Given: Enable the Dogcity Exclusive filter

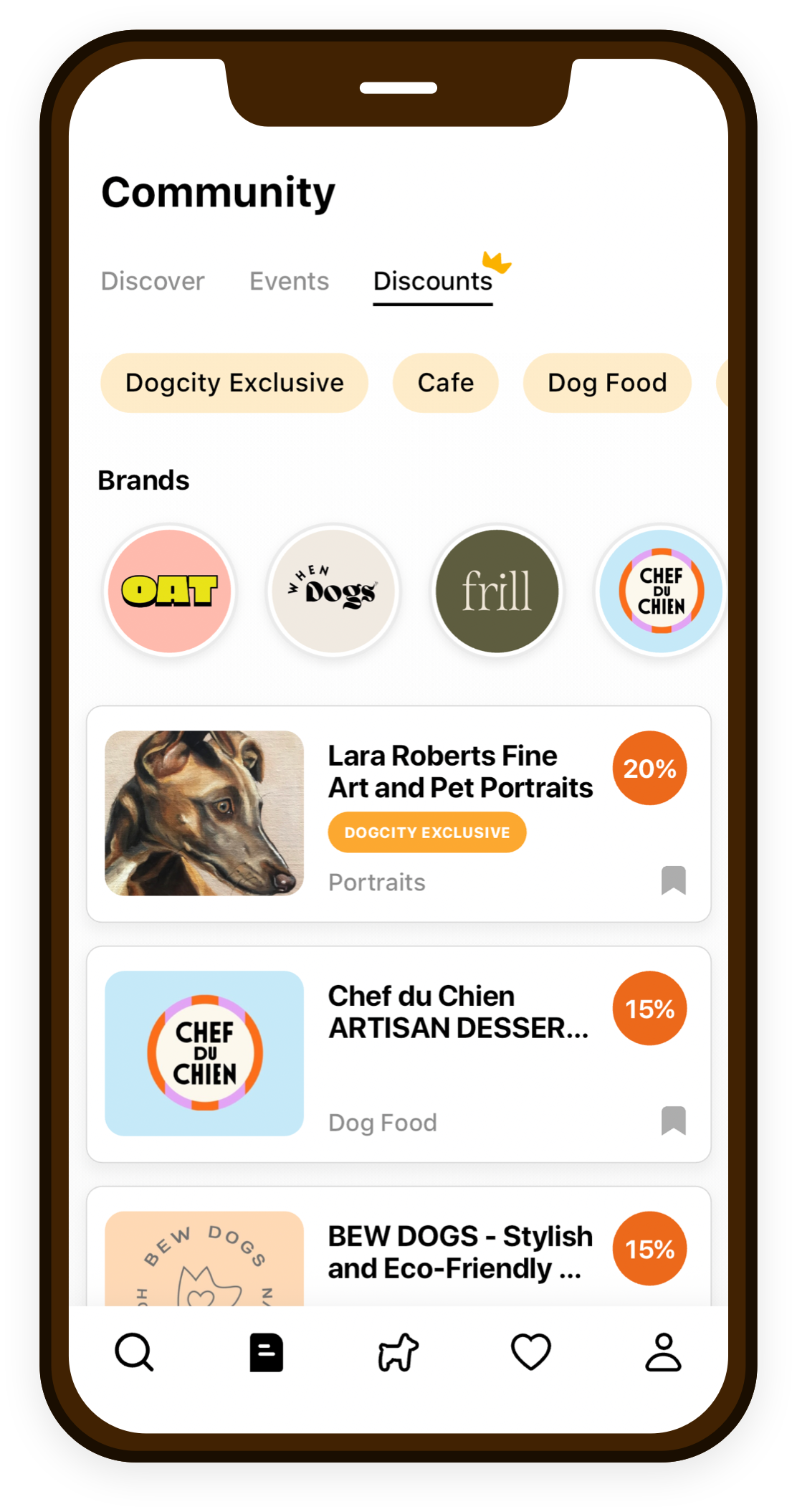Looking at the screenshot, I should click(234, 383).
